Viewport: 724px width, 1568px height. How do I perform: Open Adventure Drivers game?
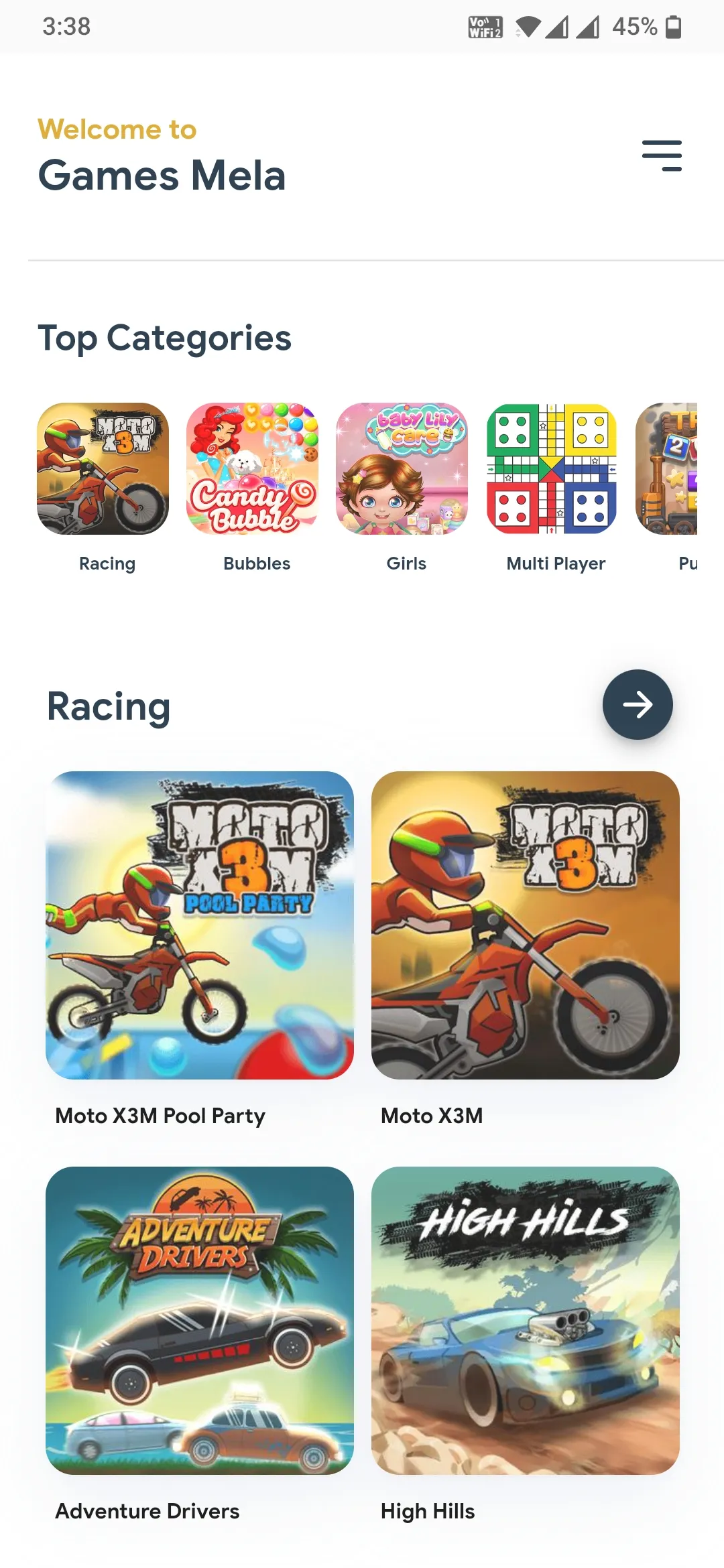pyautogui.click(x=199, y=1320)
